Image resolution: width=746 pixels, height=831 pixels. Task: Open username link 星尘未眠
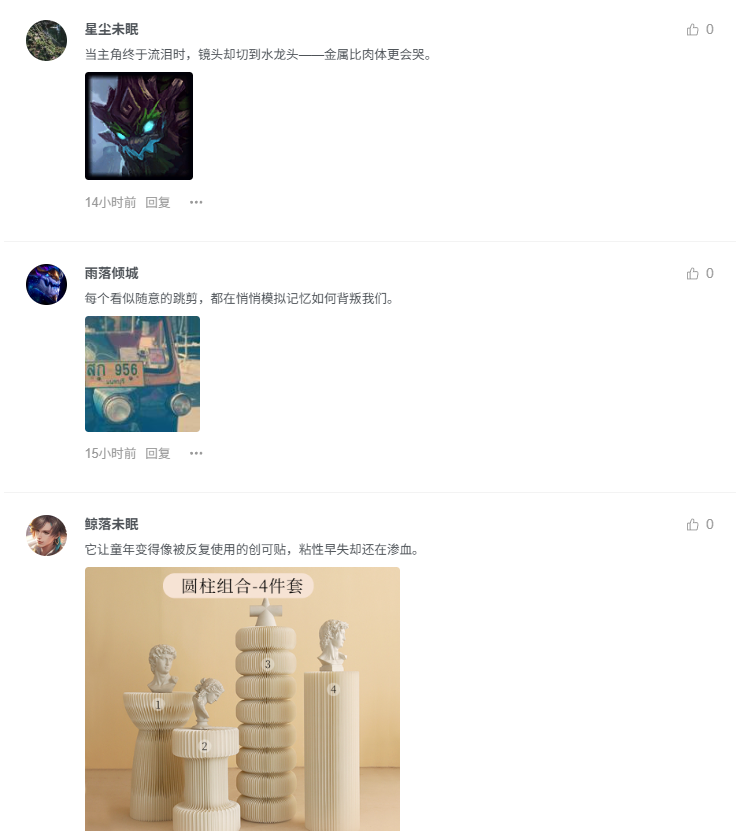(x=110, y=29)
